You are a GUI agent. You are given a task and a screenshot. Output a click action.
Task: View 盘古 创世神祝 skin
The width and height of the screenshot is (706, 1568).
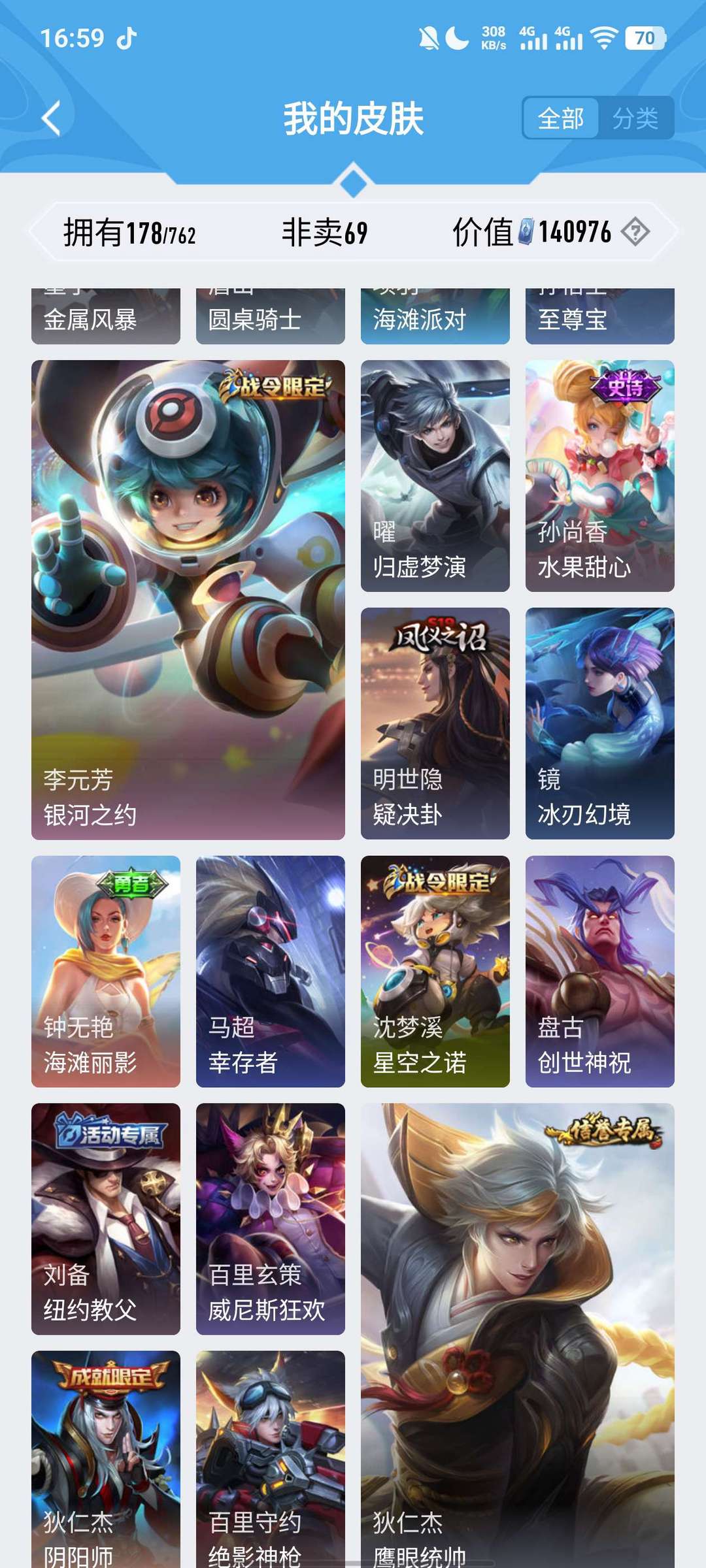[x=600, y=972]
